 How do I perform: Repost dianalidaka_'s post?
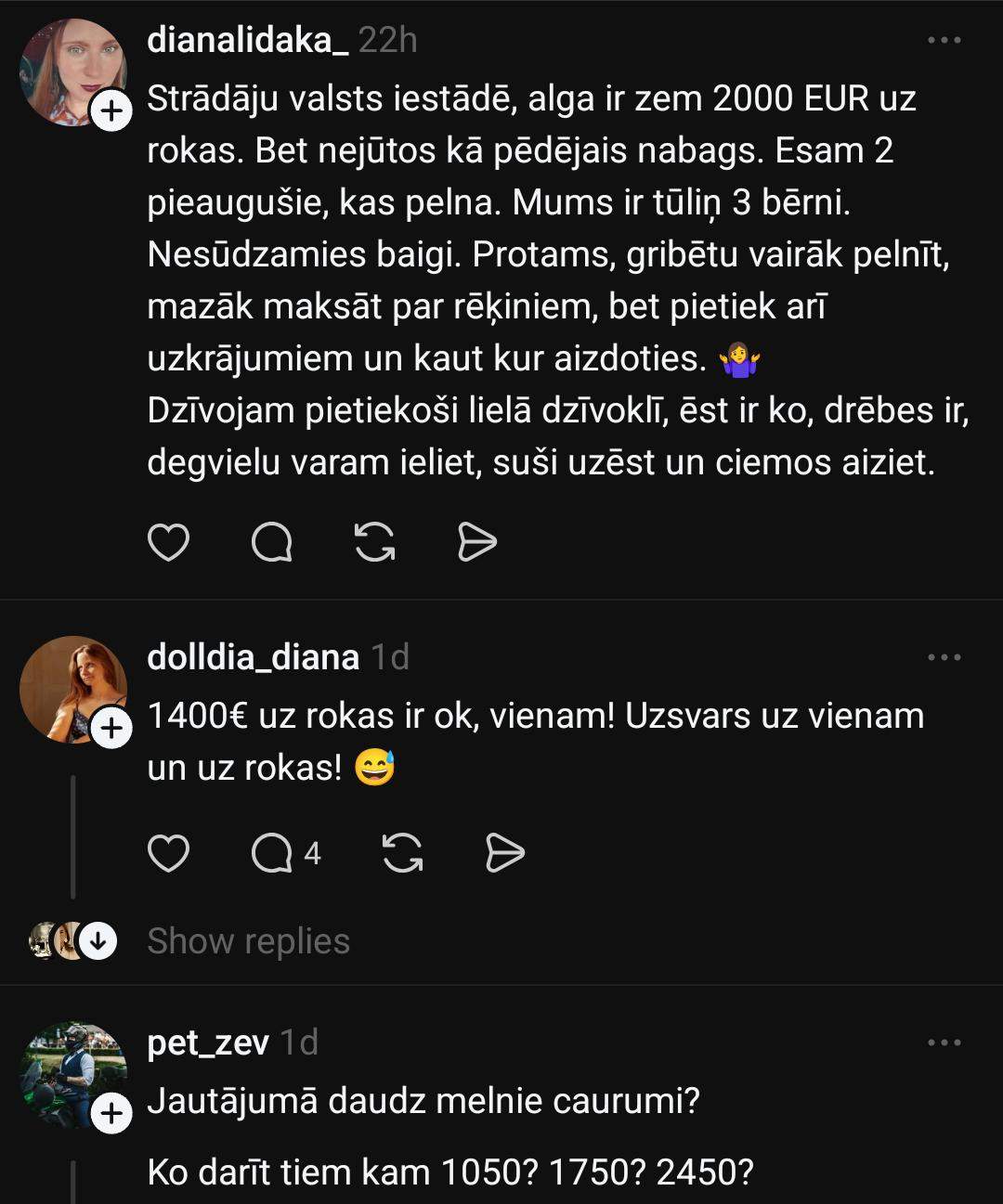375,542
